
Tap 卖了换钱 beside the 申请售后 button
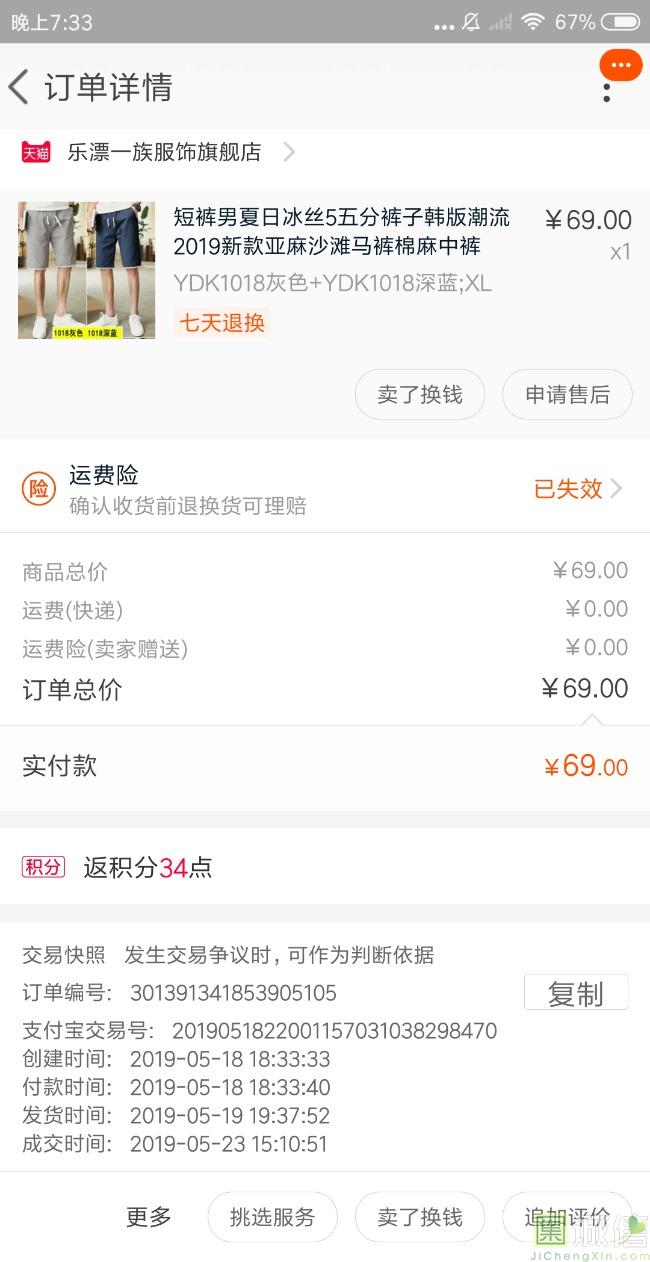(x=420, y=395)
